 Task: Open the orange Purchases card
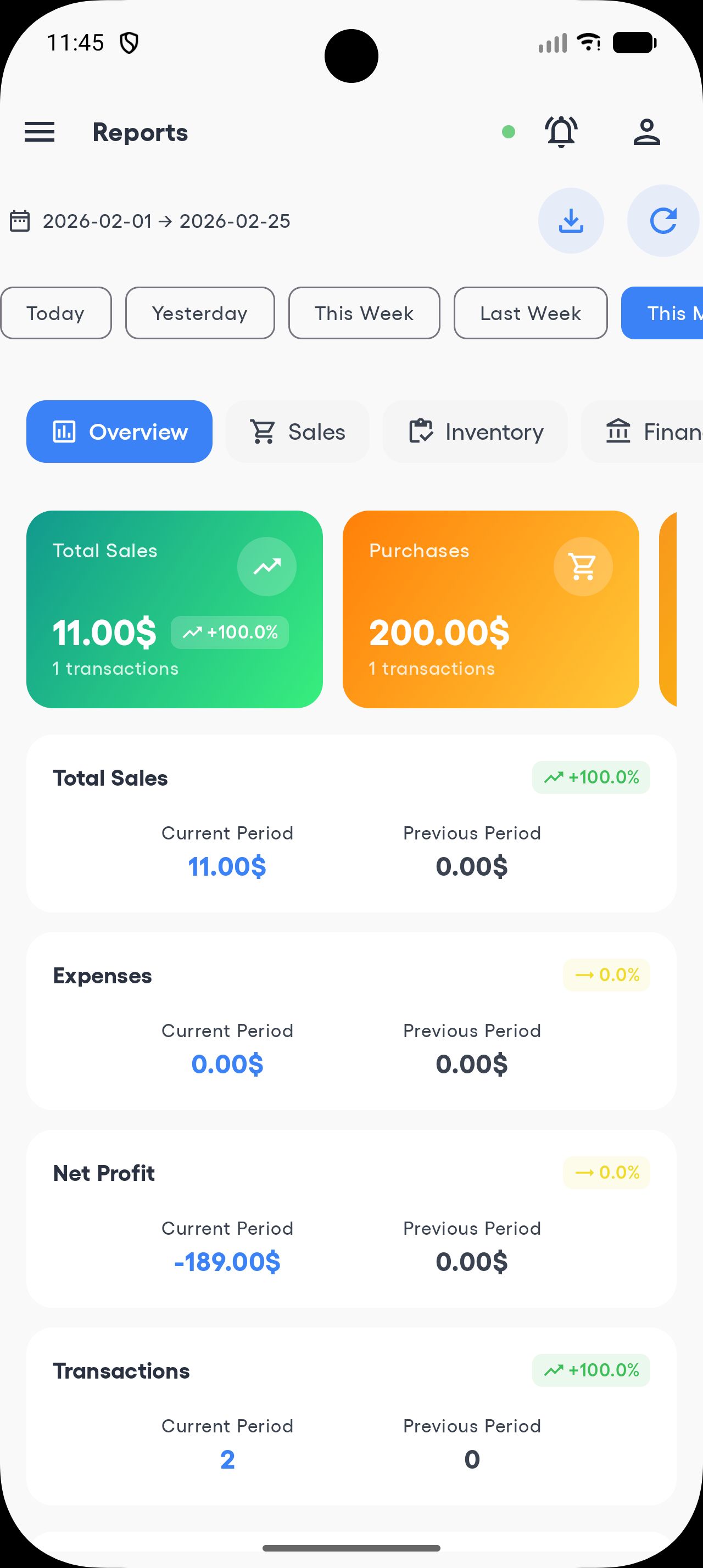(x=490, y=609)
